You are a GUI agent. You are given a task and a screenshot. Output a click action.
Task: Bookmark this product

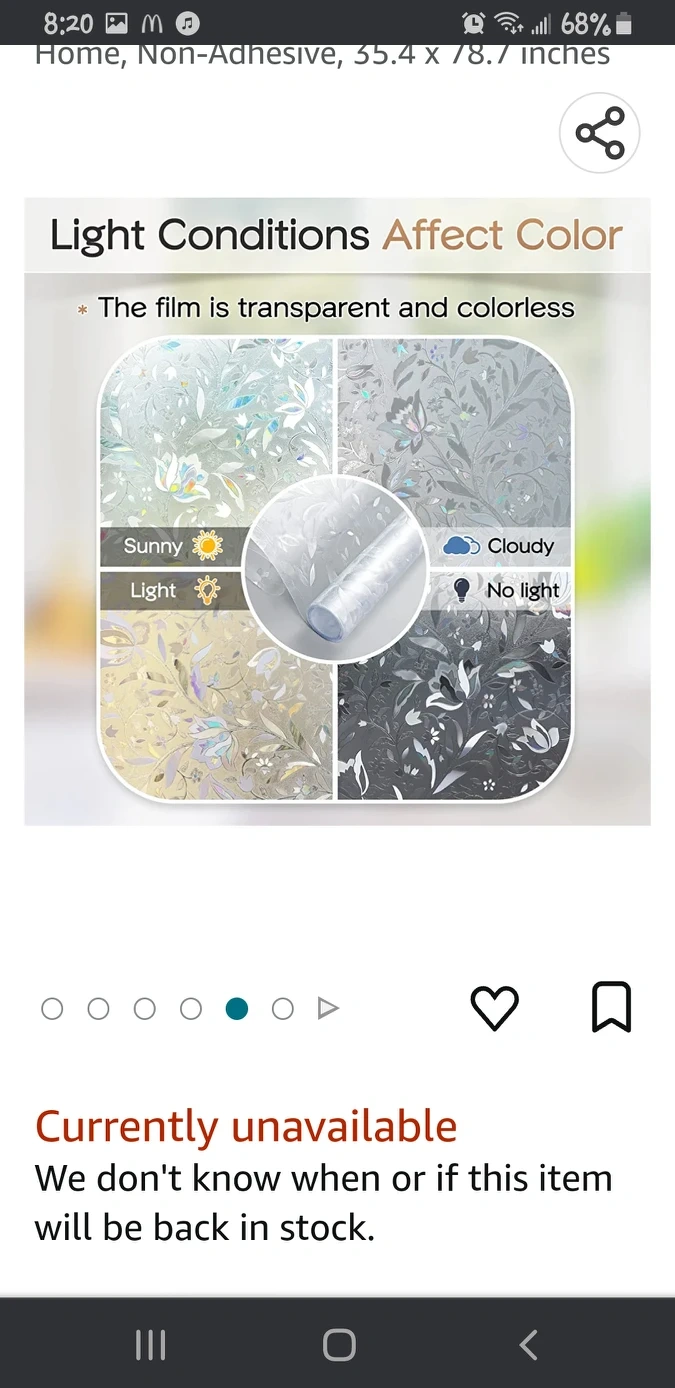[611, 1007]
